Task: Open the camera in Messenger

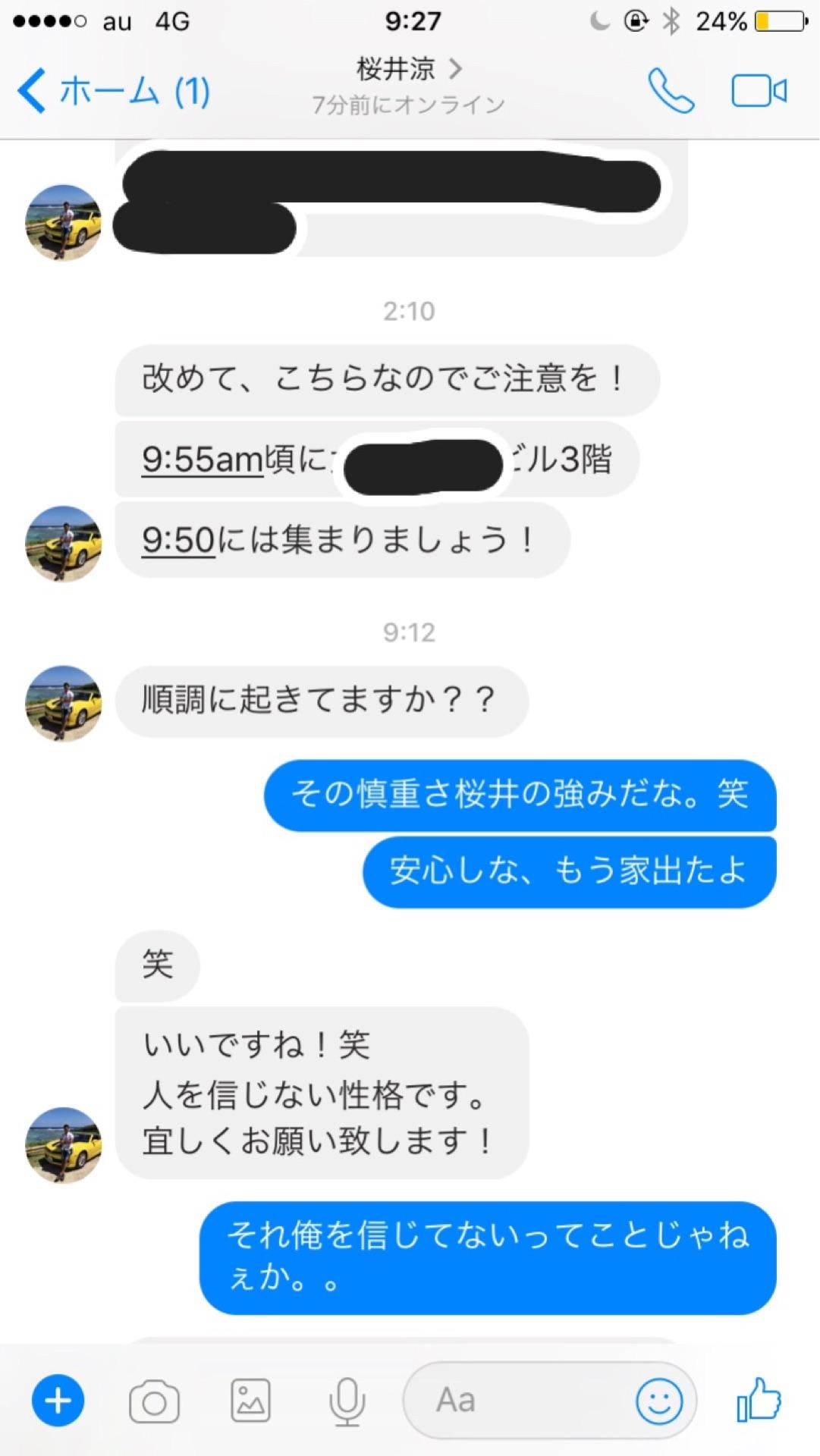Action: point(155,1401)
